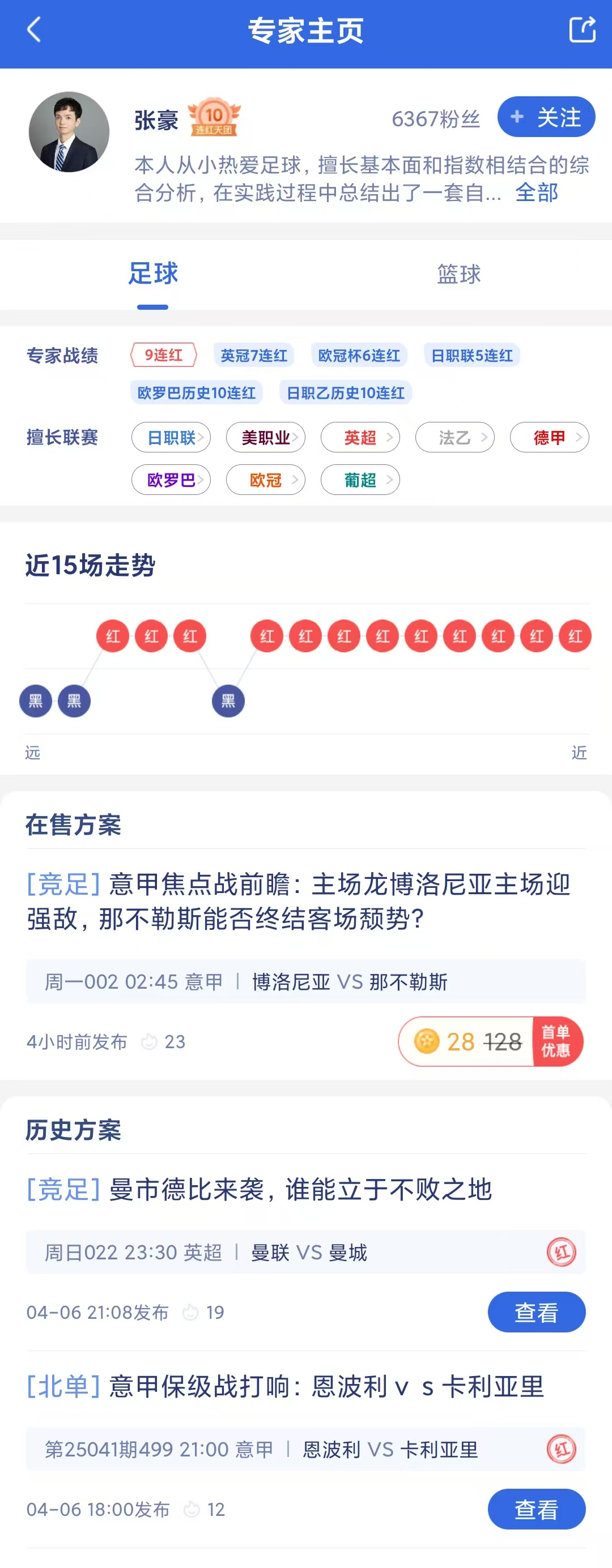Open the 日职联 league chip

(x=171, y=438)
